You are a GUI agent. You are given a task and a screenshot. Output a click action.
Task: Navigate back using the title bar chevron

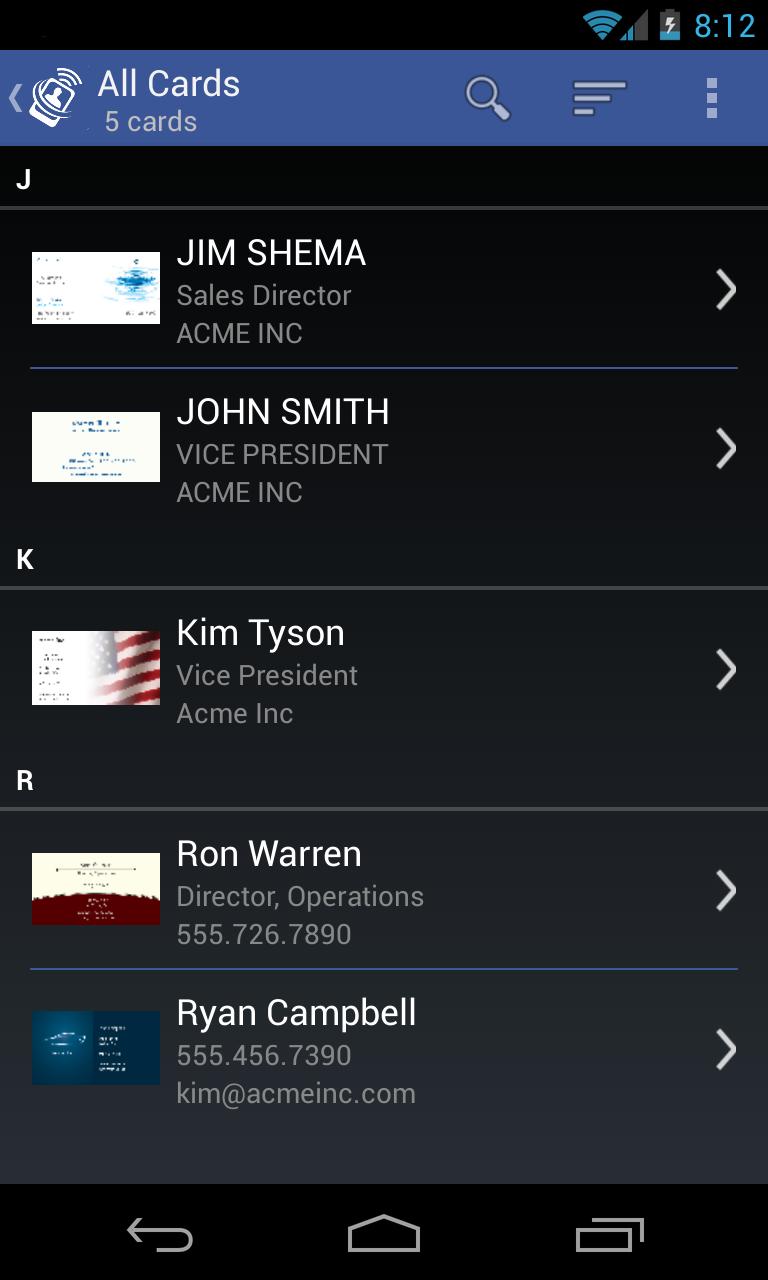(13, 97)
